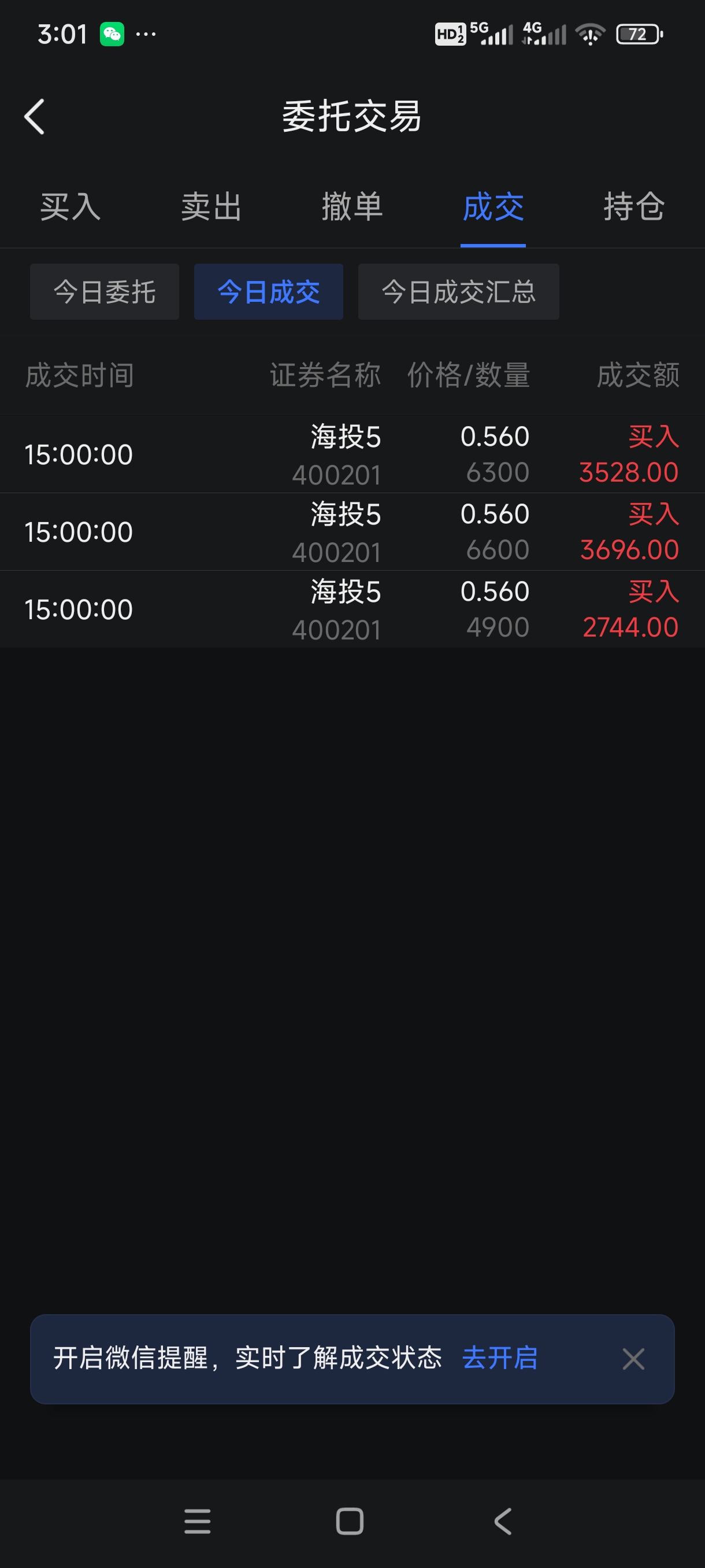Open the 海投5 trade of 6300 shares

pyautogui.click(x=352, y=454)
